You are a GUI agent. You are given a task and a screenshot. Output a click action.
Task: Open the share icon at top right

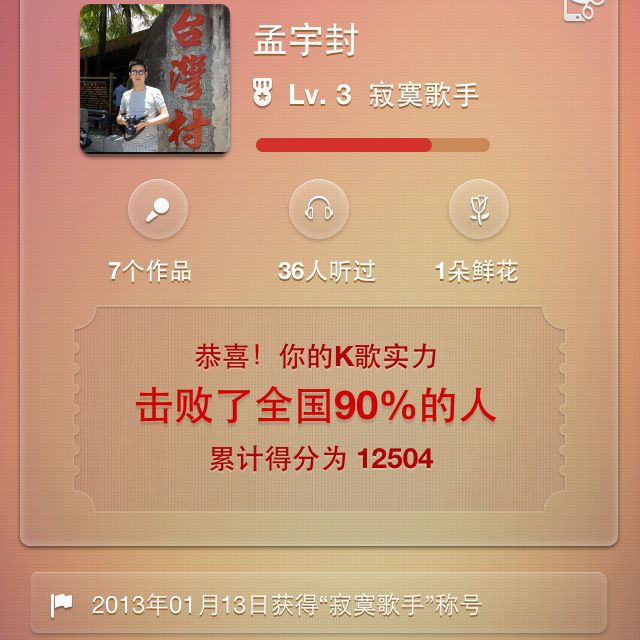(x=584, y=8)
